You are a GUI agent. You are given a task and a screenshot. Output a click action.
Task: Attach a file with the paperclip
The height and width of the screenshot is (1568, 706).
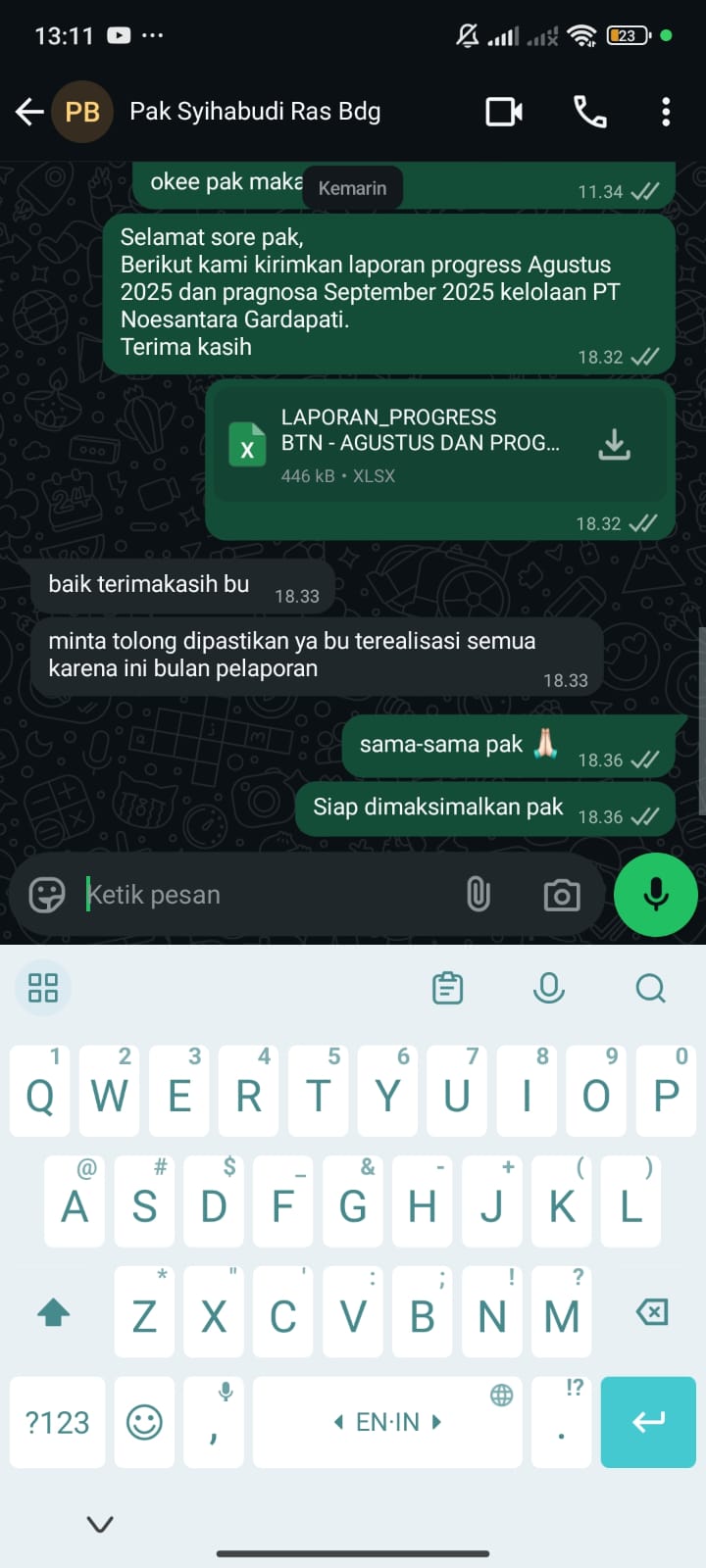click(479, 895)
